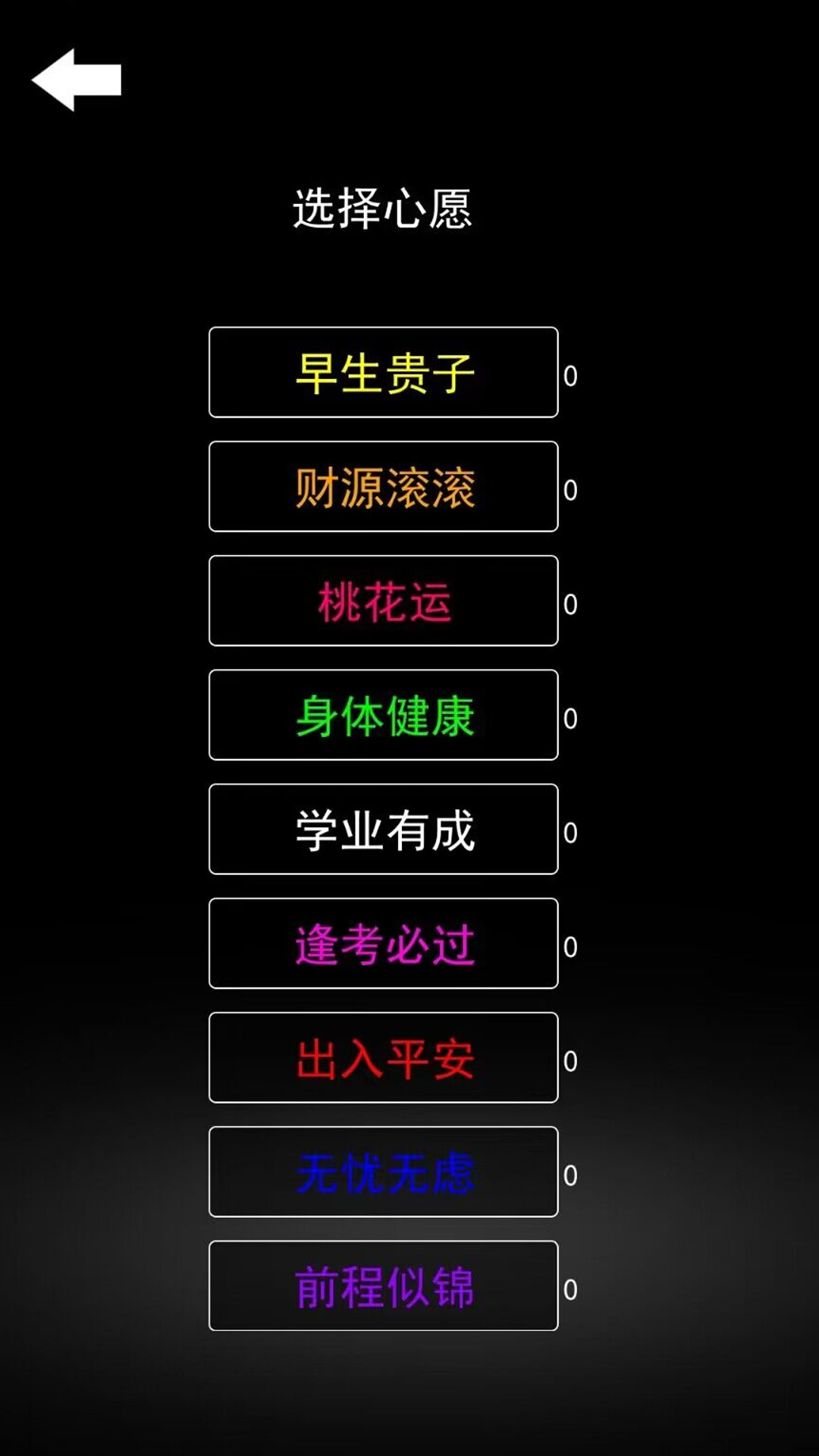Click the 选择心愿 title text
The image size is (819, 1456).
point(383,205)
